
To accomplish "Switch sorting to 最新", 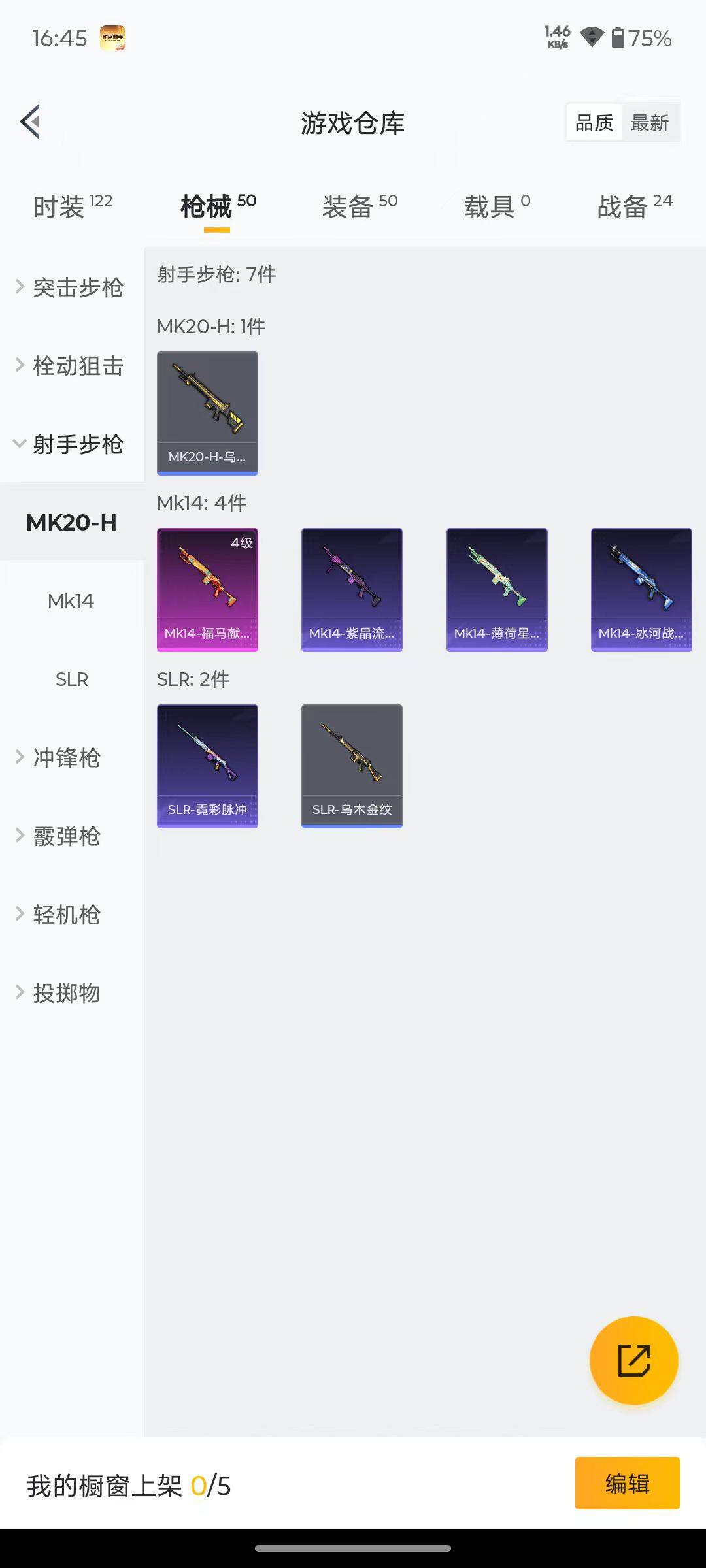I will (x=651, y=122).
